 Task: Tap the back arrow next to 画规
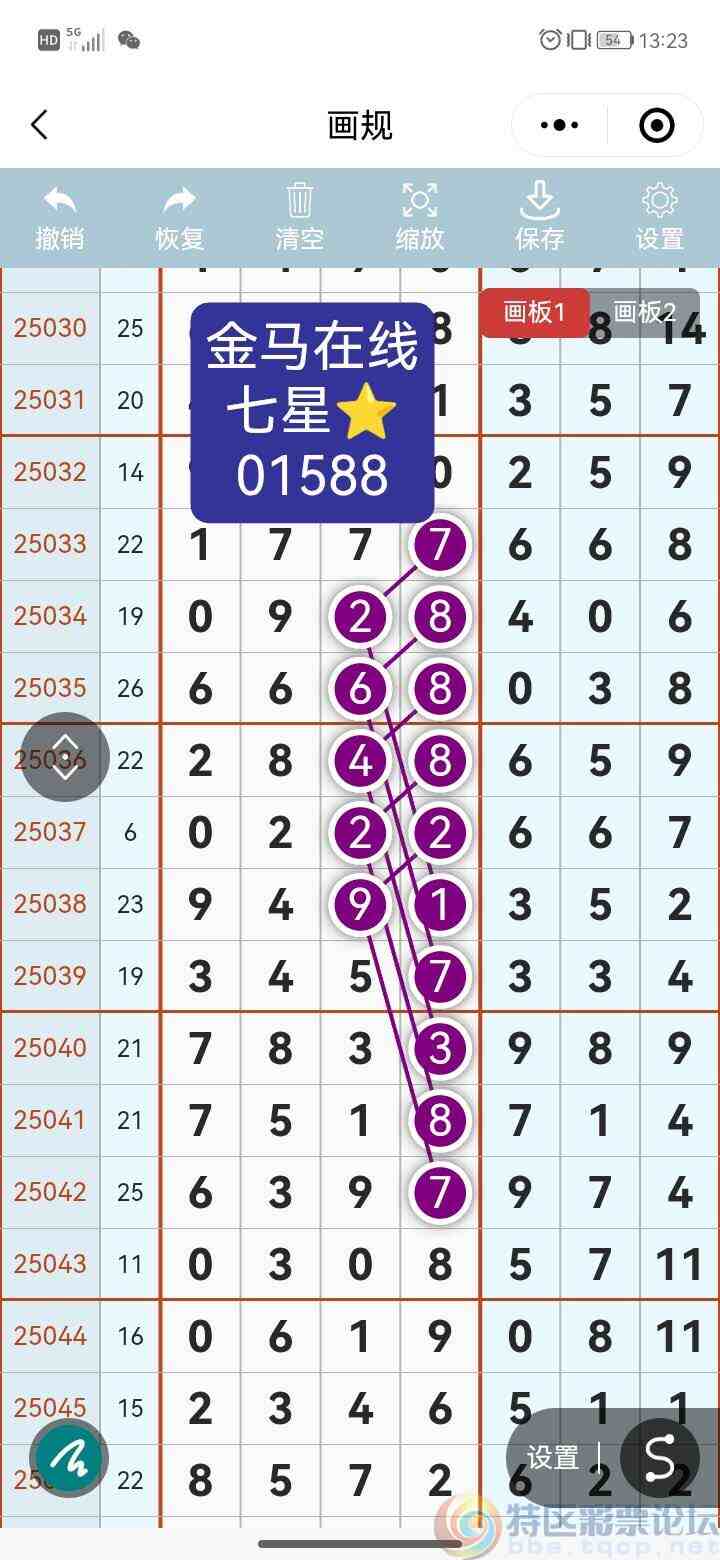[39, 125]
